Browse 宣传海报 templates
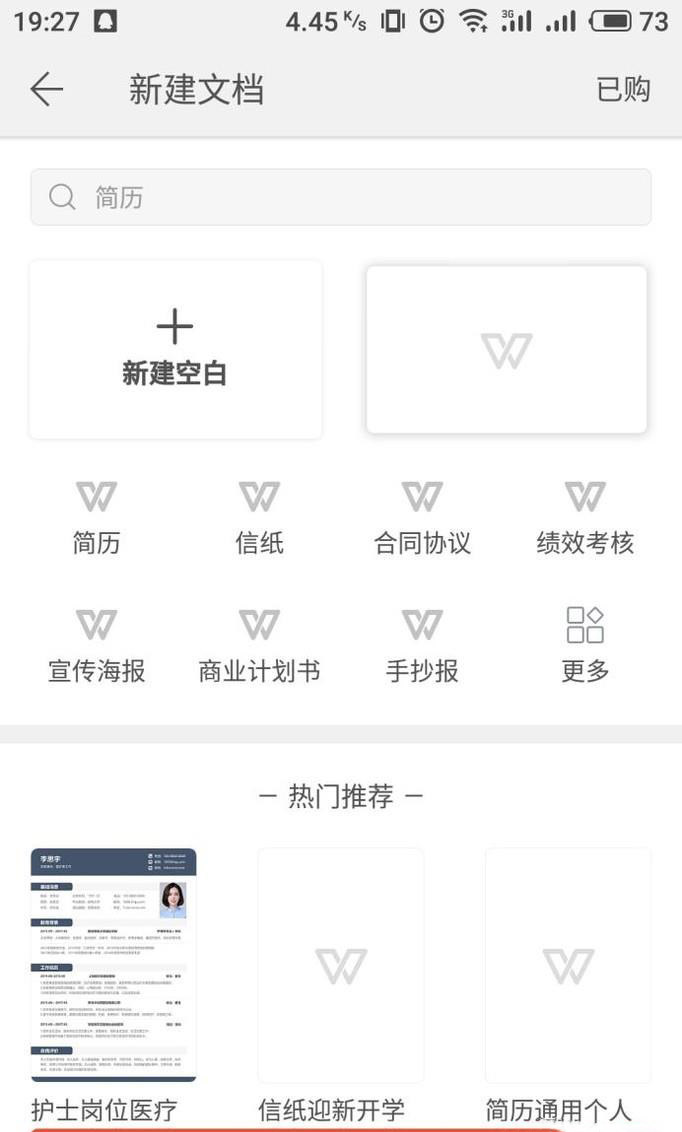The width and height of the screenshot is (682, 1132). coord(96,645)
